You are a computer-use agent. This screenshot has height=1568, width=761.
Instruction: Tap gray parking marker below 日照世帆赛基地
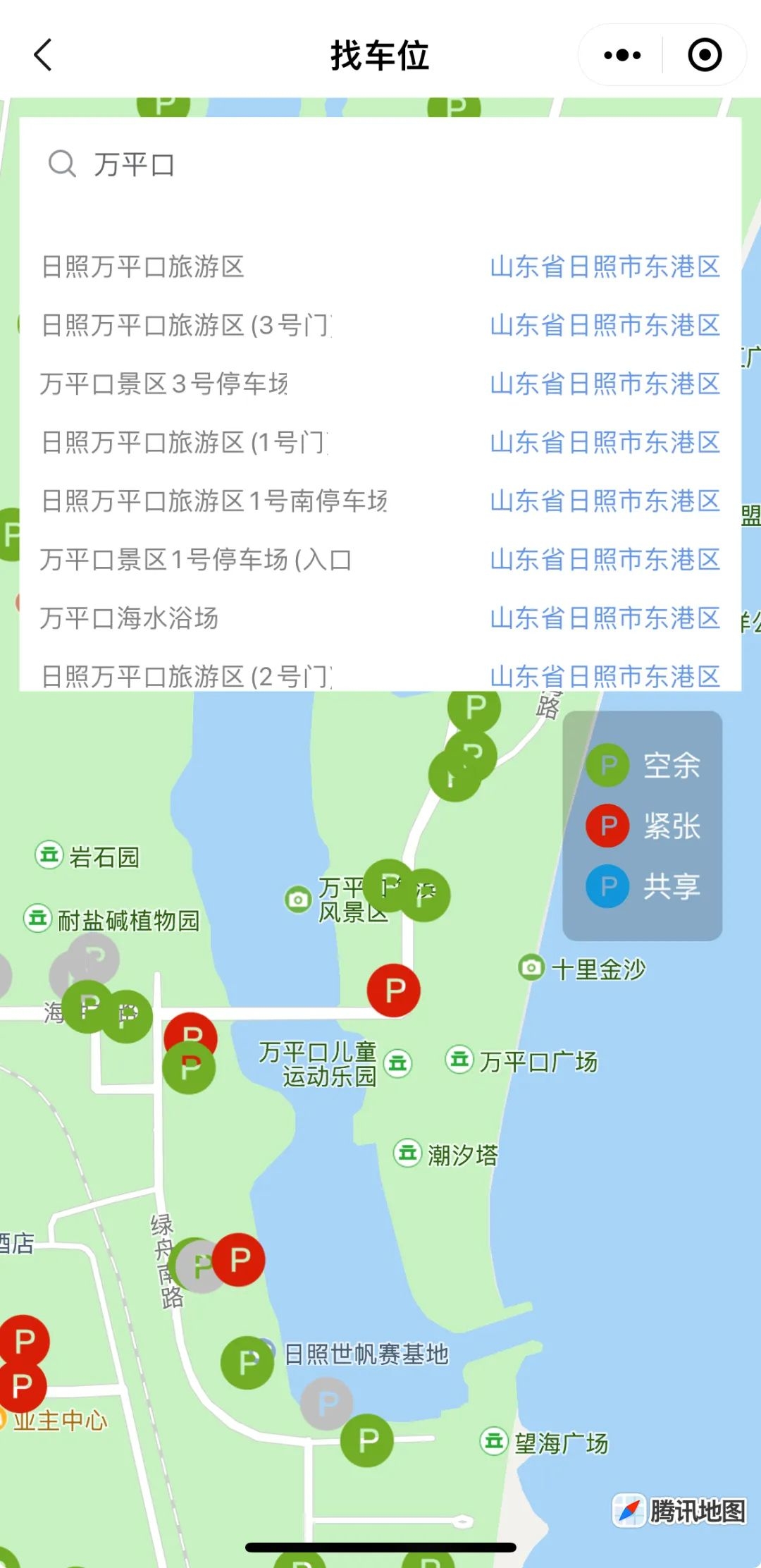tap(326, 1403)
